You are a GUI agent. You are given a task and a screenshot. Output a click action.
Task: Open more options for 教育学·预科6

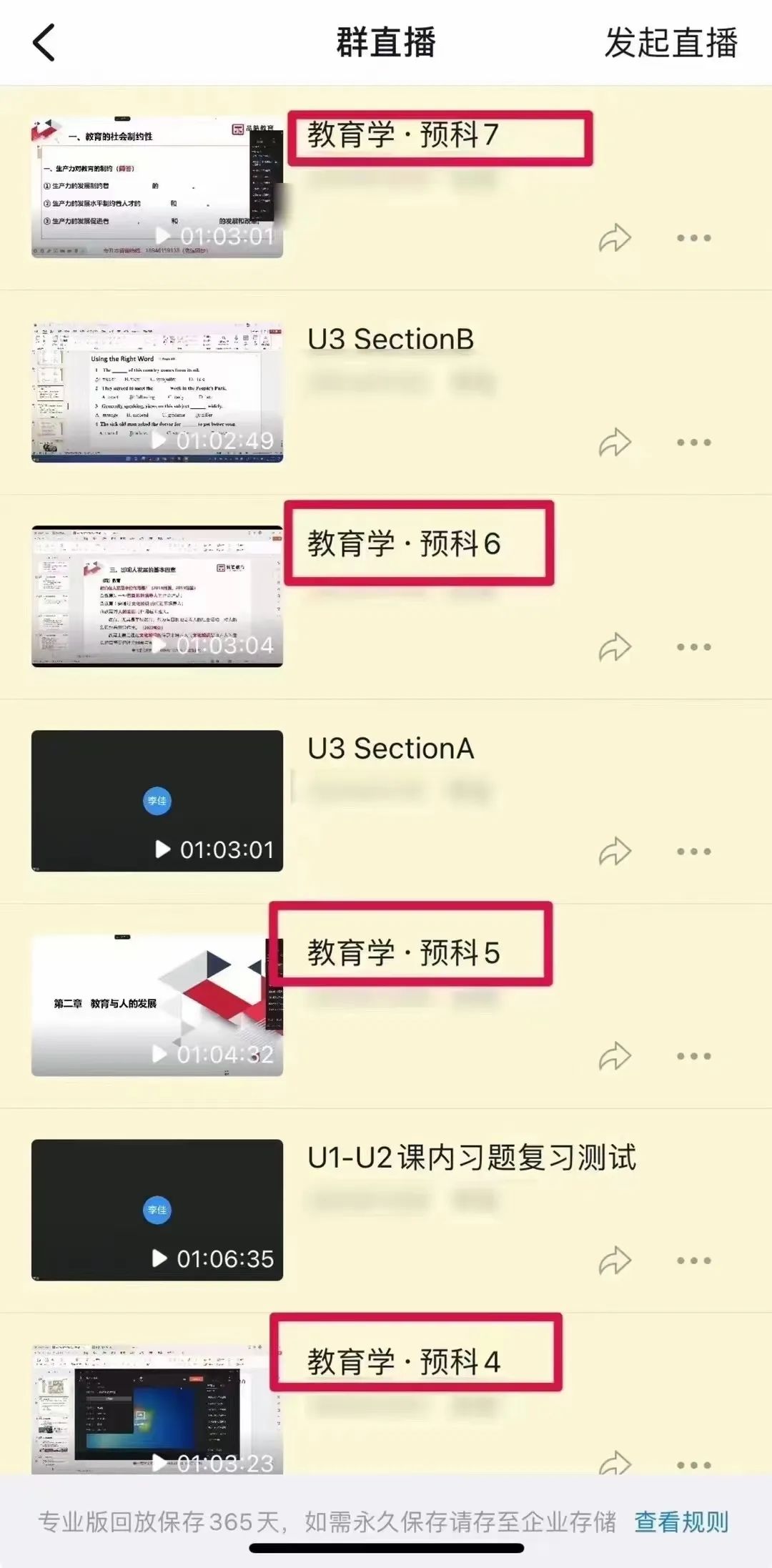693,647
